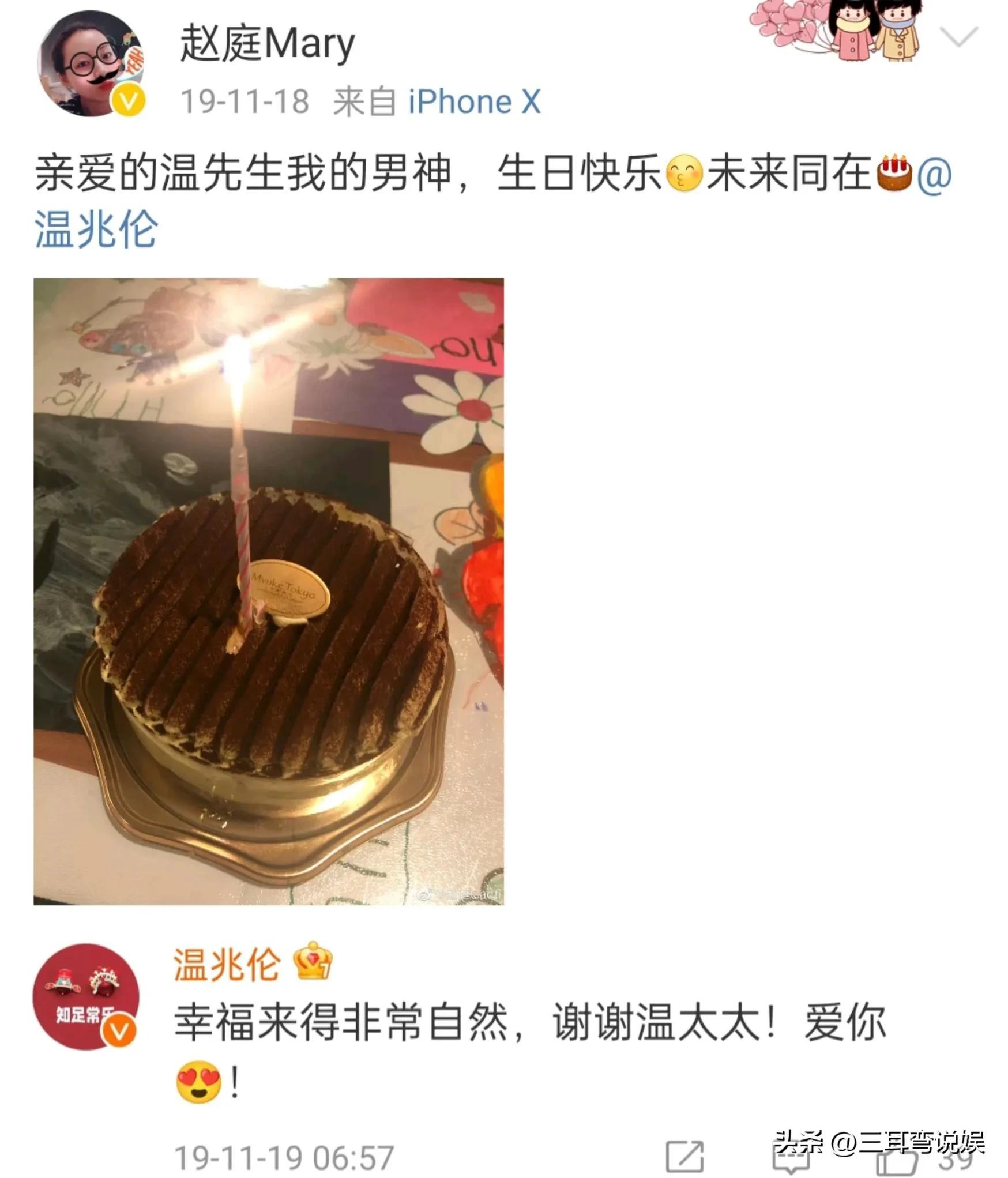
Task: Open commenter name 温兆伦
Action: [227, 964]
